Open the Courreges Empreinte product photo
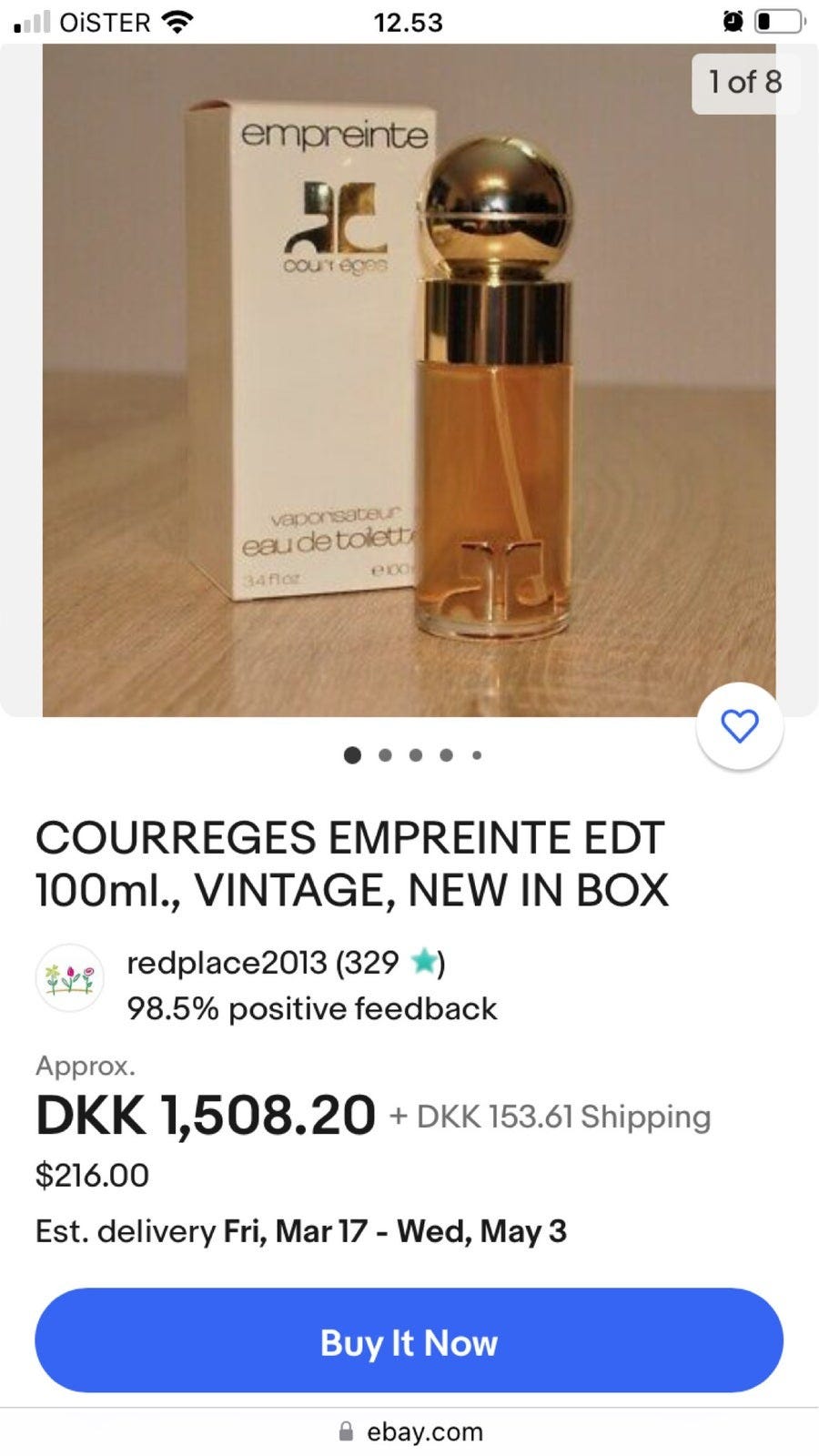This screenshot has width=819, height=1456. pyautogui.click(x=409, y=380)
